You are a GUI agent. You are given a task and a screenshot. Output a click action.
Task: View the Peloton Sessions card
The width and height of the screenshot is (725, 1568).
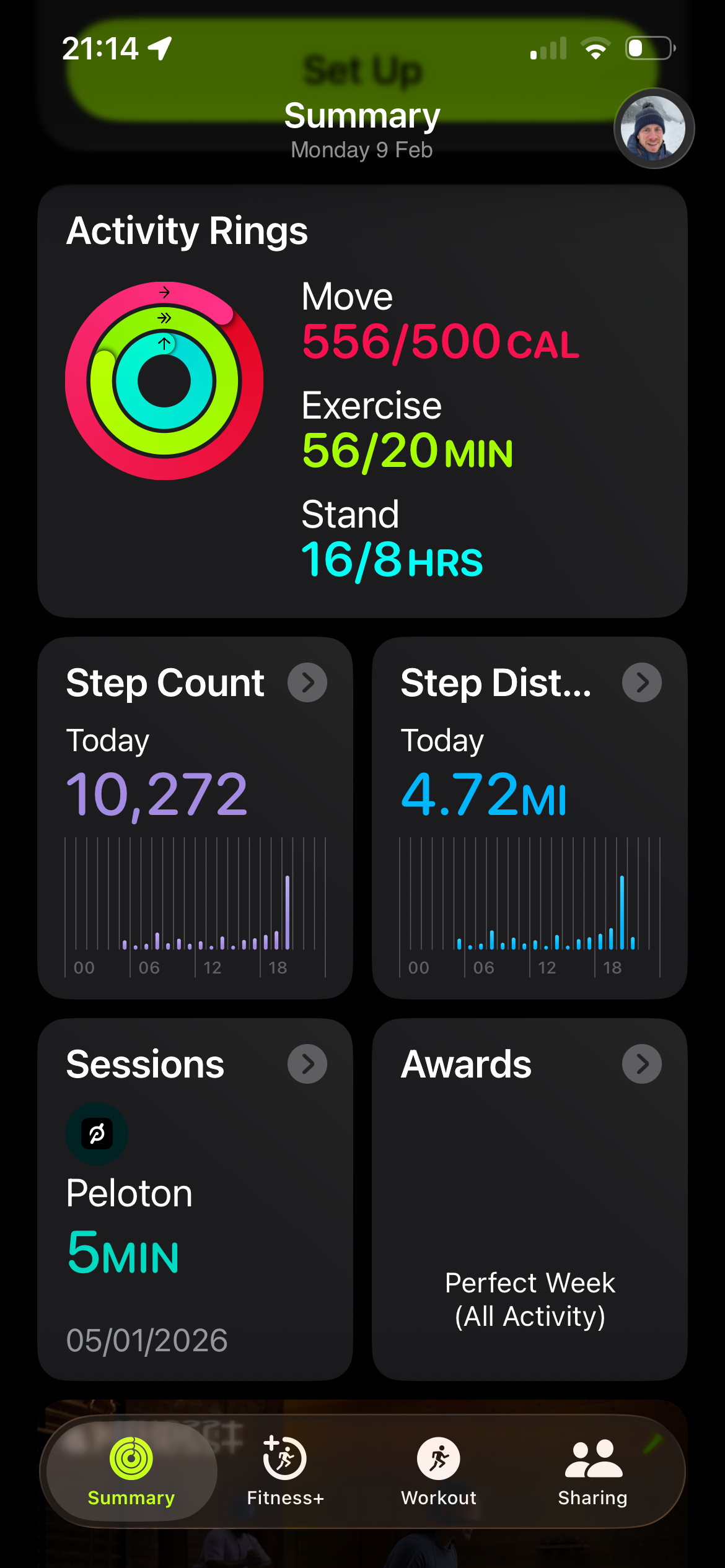click(x=195, y=1199)
